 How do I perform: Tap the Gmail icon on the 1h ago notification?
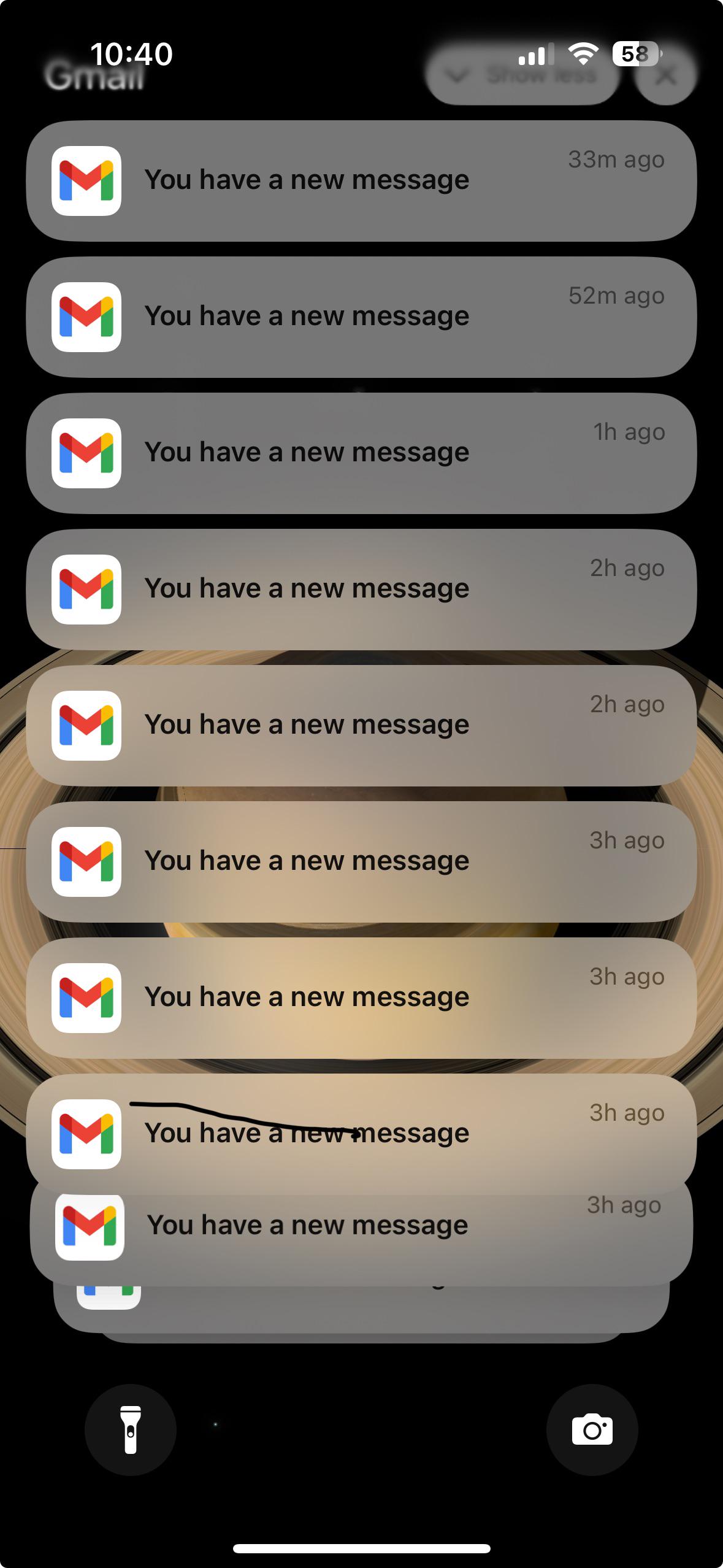[x=86, y=451]
